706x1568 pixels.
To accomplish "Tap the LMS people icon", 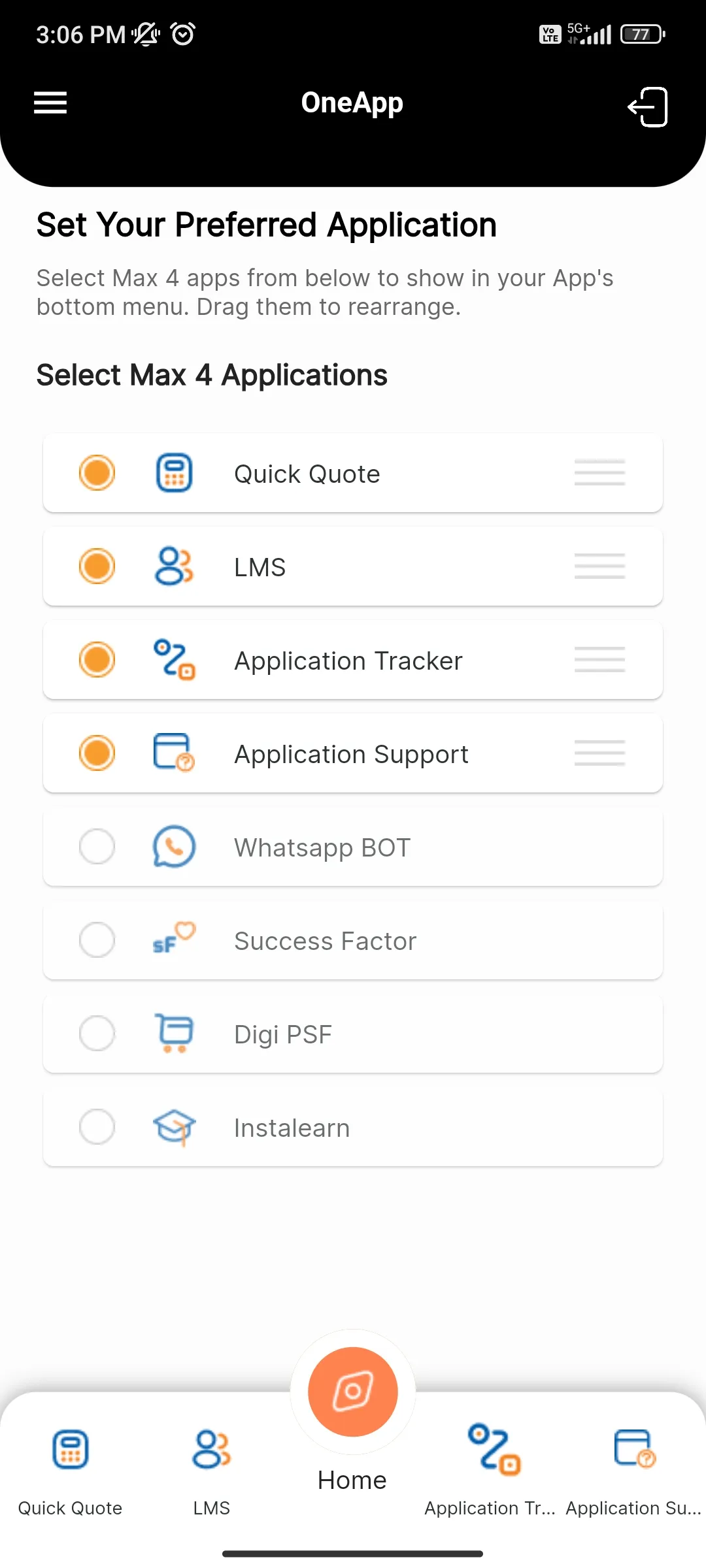I will (x=174, y=566).
